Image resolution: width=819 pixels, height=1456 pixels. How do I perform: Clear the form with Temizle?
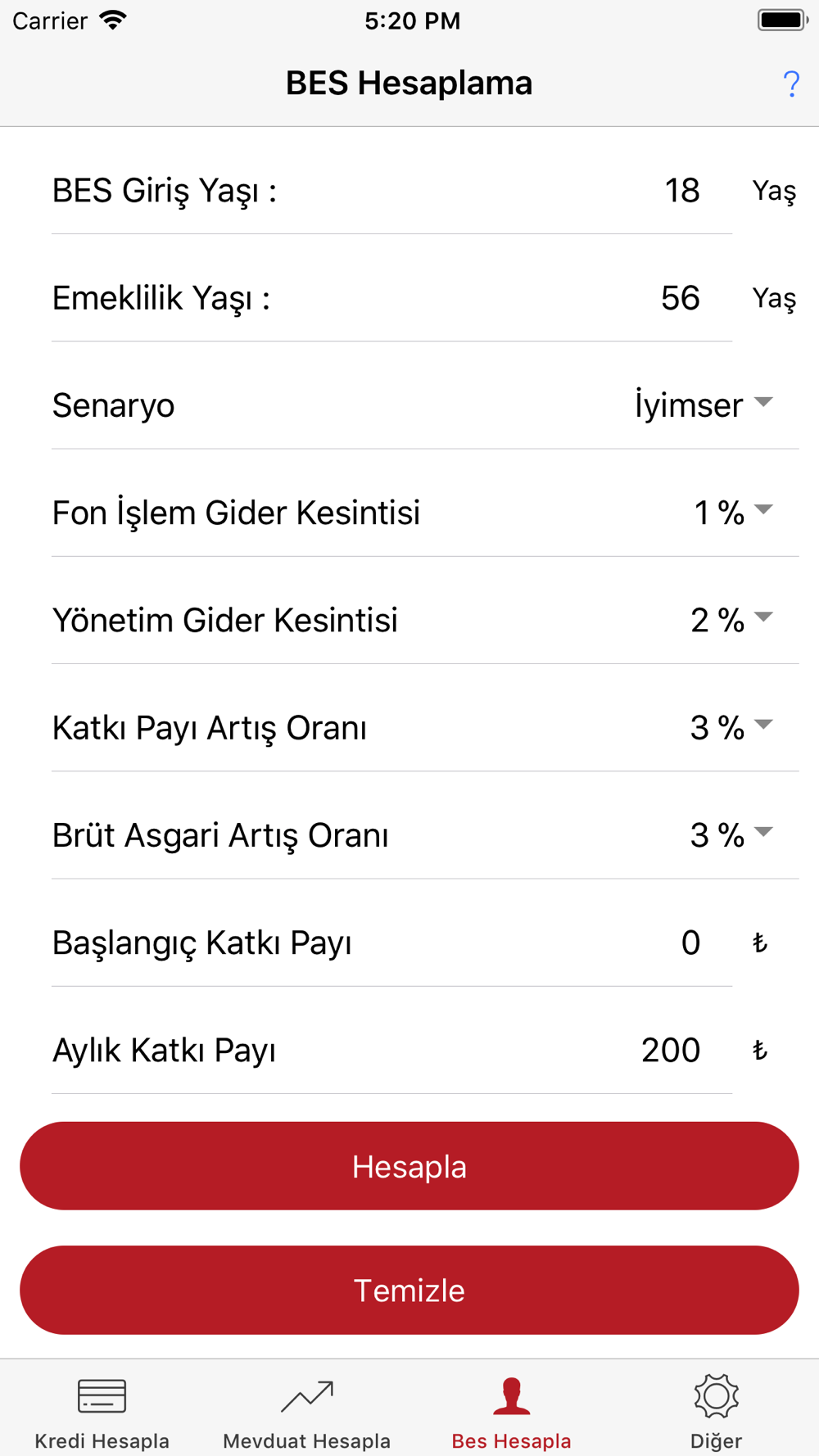(409, 1290)
